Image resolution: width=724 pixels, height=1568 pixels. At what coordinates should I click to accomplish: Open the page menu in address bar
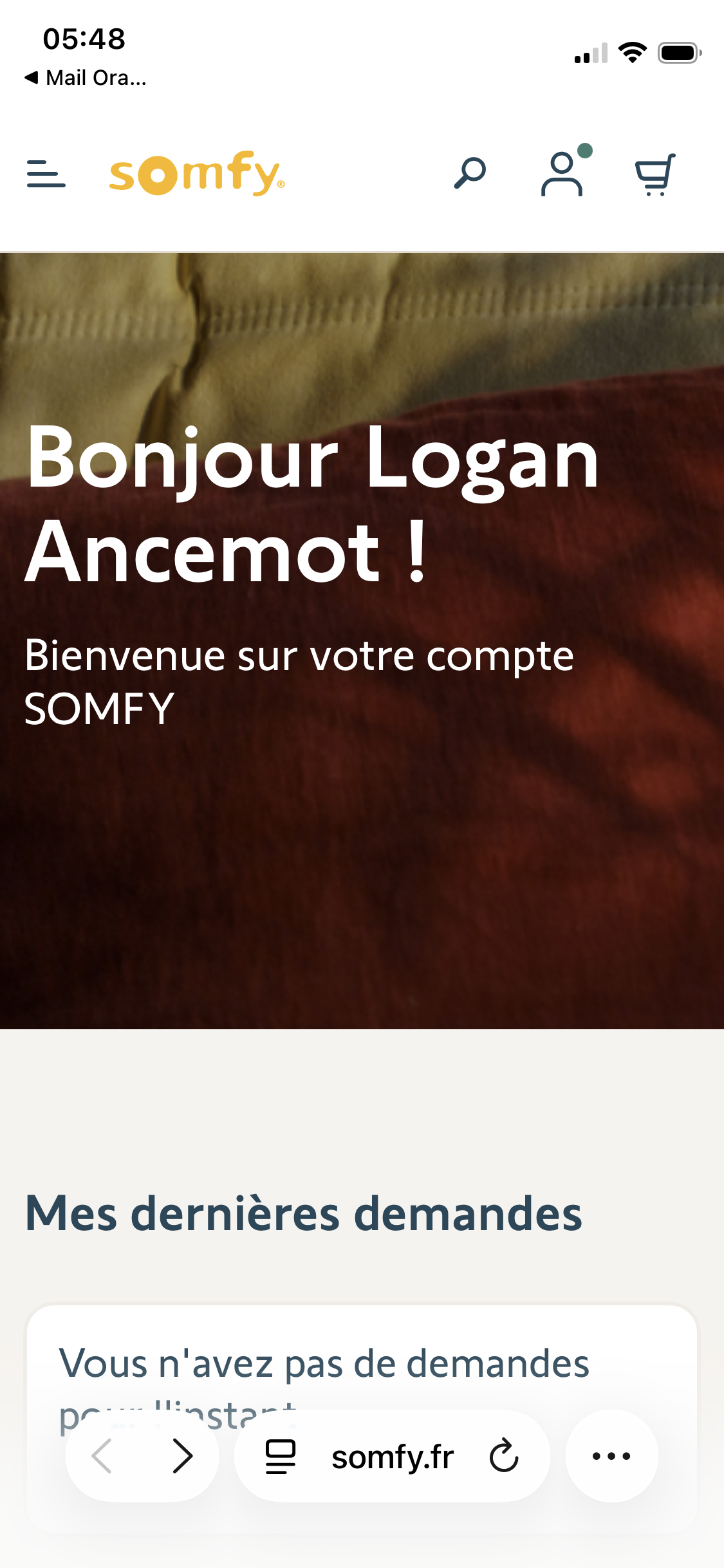(281, 1456)
